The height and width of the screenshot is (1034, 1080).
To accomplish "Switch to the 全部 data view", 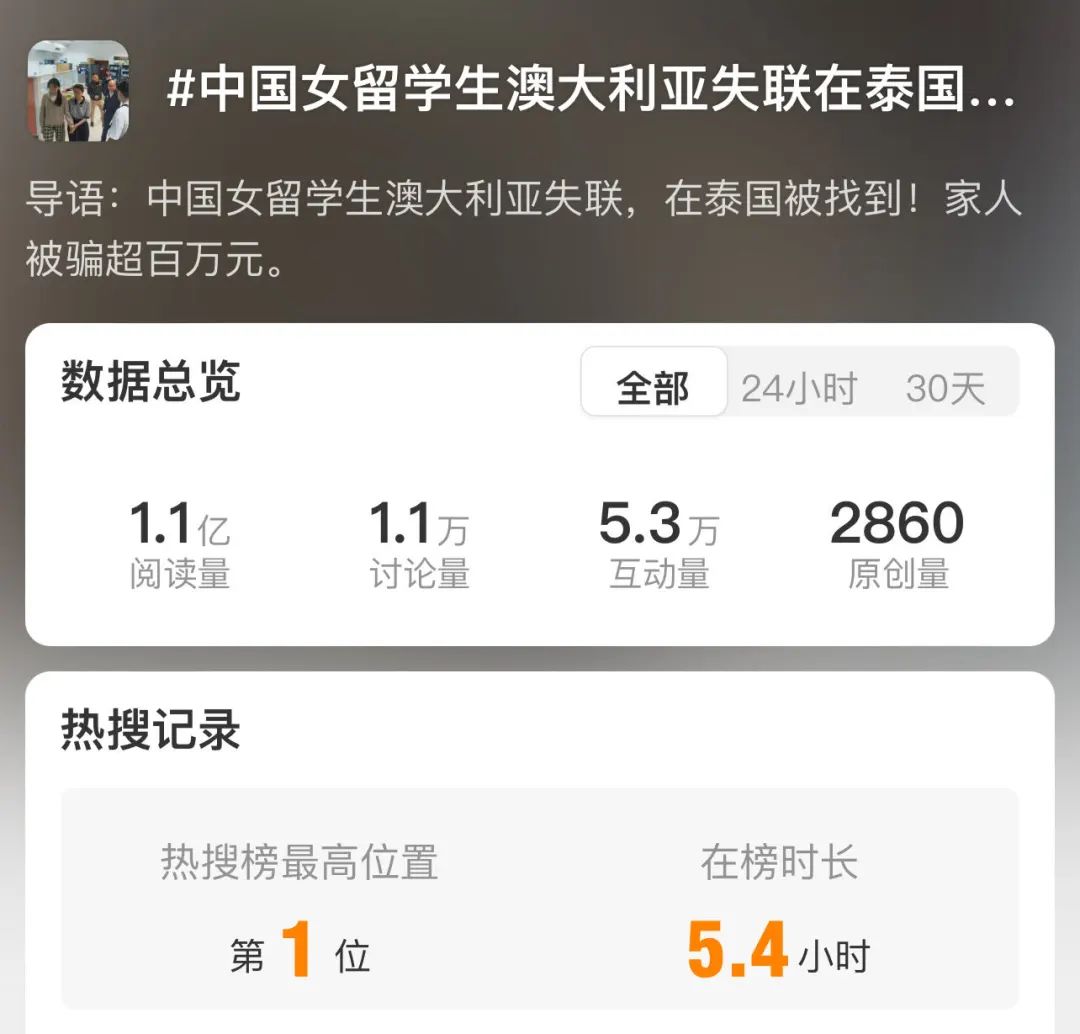I will [x=653, y=386].
